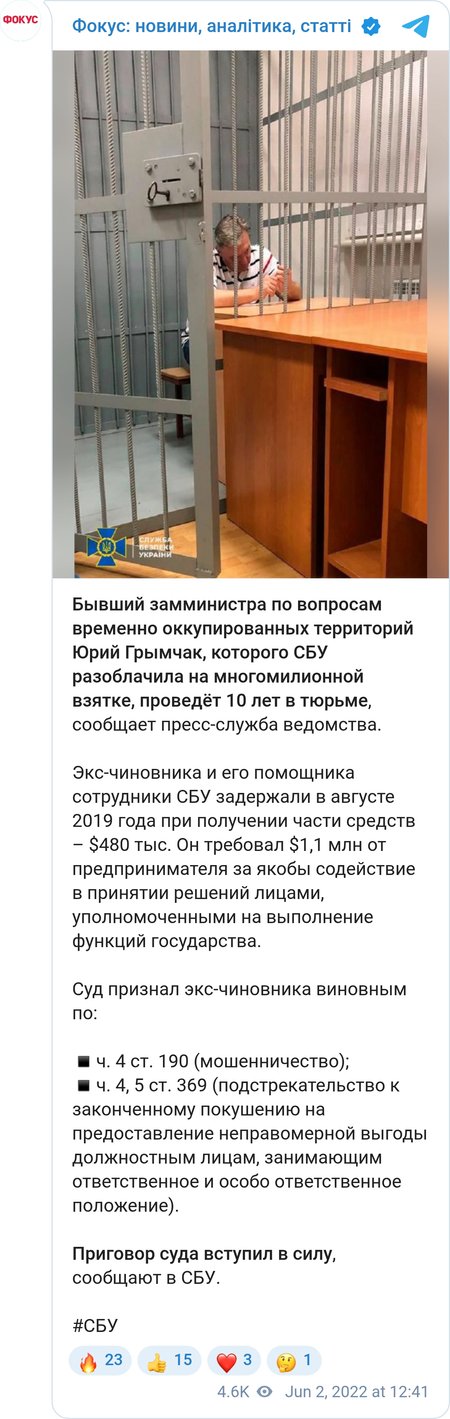This screenshot has height=1419, width=450.
Task: Open the post date Jun 2, 2022 link
Action: [x=357, y=1391]
